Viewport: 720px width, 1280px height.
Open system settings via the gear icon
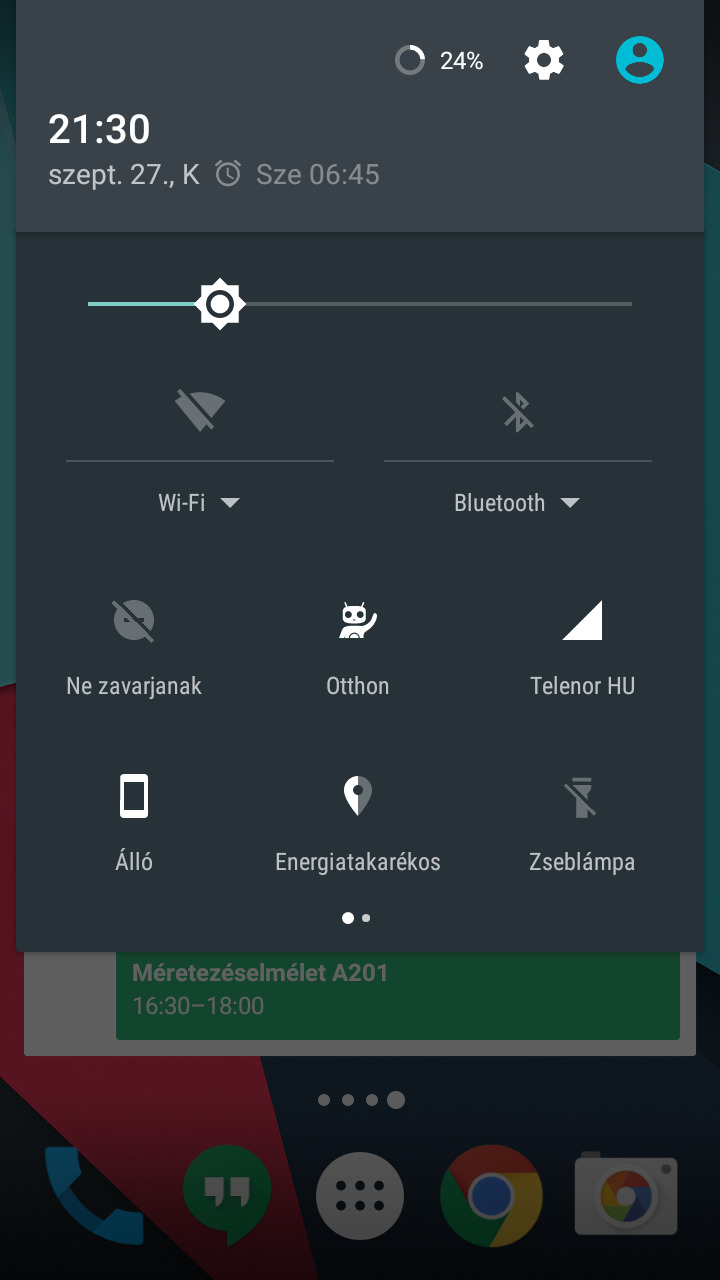click(x=544, y=61)
